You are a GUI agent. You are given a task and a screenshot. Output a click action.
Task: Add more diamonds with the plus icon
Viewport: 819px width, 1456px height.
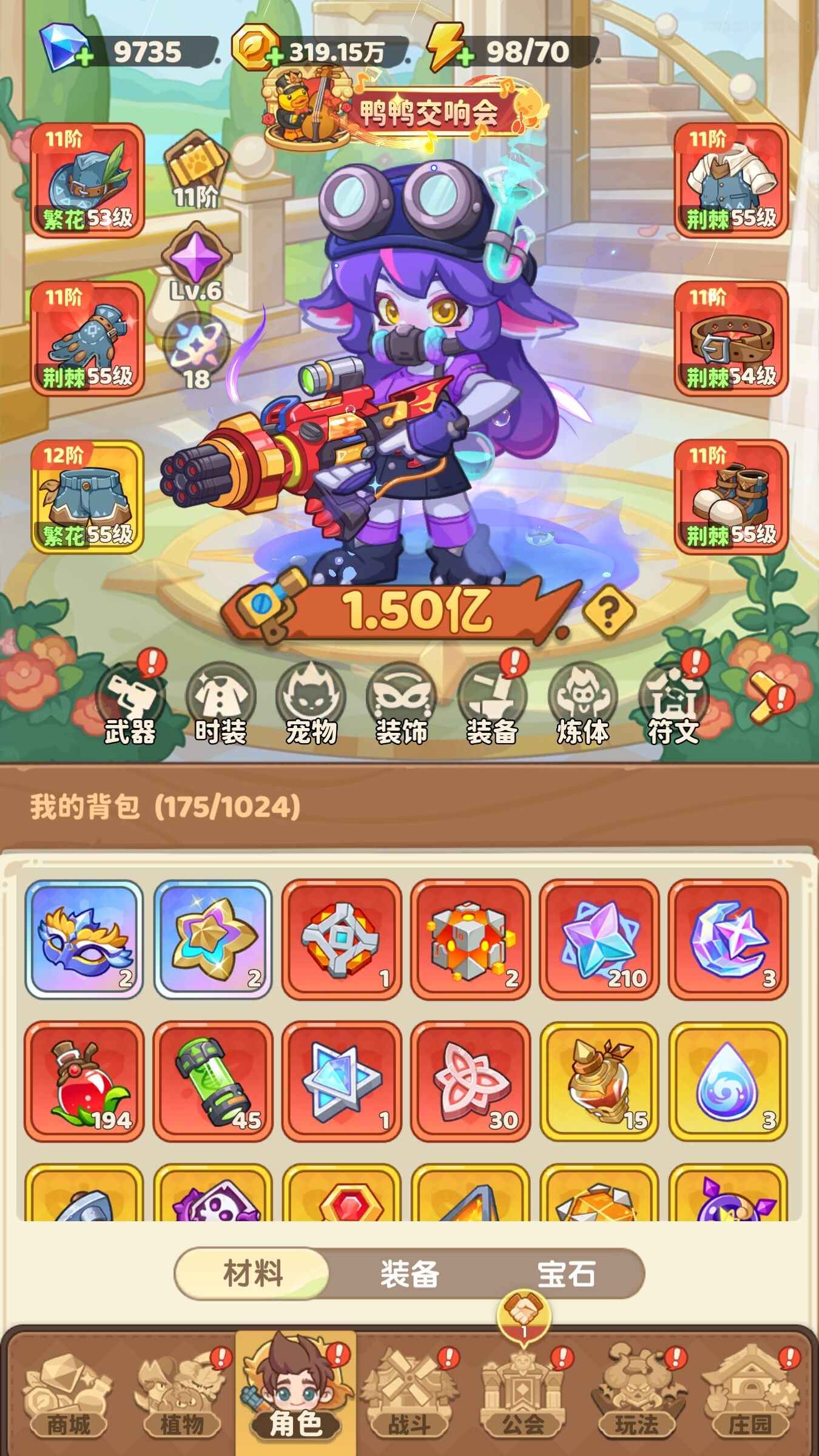click(x=84, y=57)
